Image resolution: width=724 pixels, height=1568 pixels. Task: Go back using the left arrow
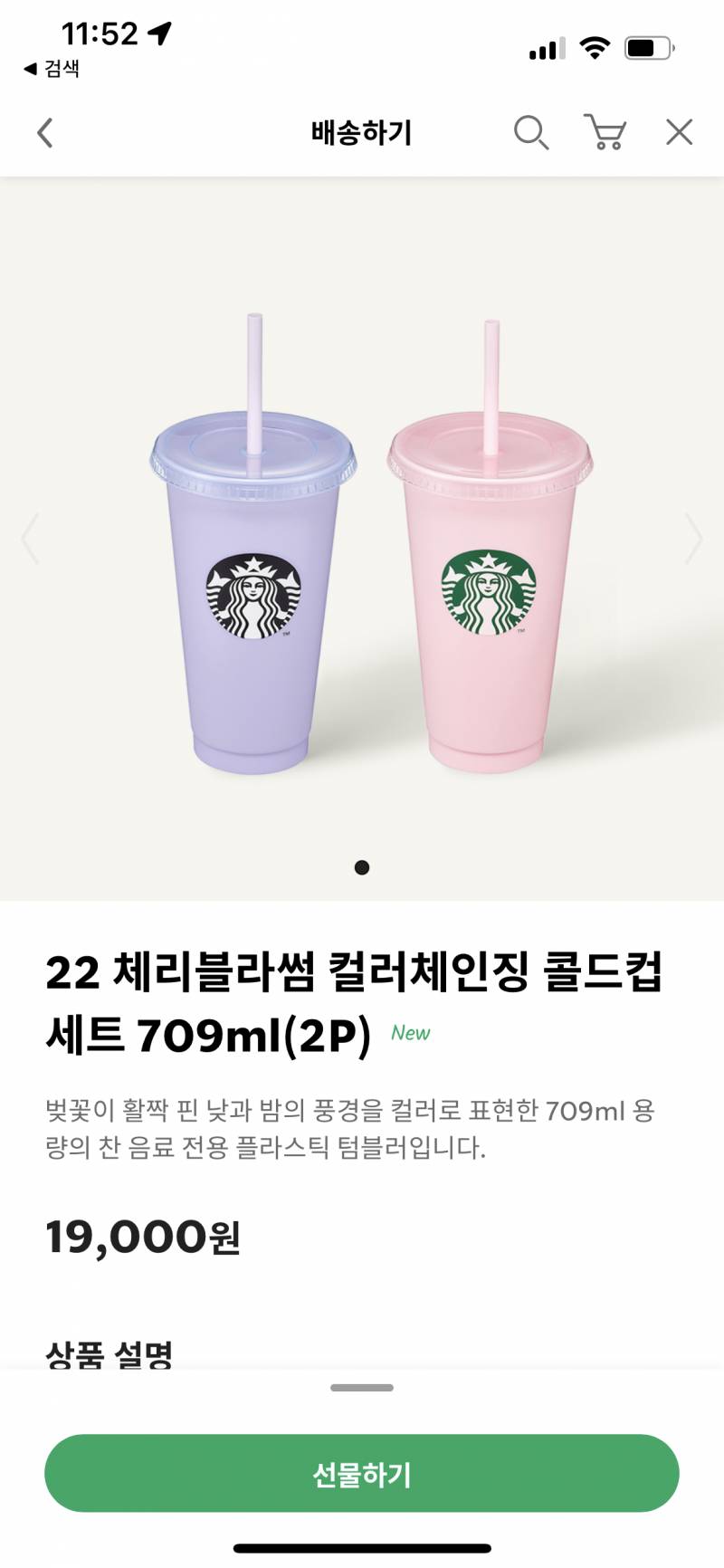pos(44,133)
